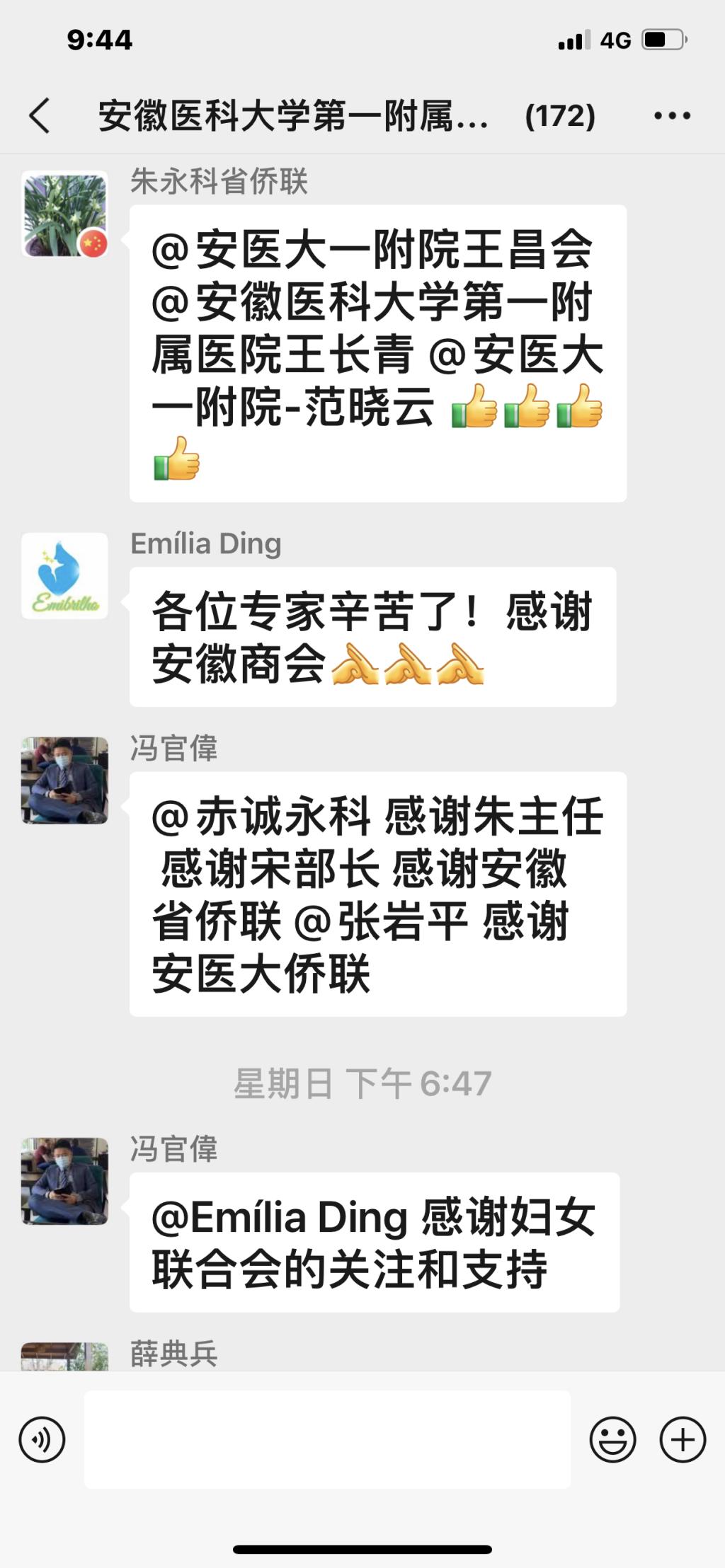Screen dimensions: 725x1568
Task: Open 冯官偉's avatar beside the 妇女联合会 message
Action: point(64,1181)
